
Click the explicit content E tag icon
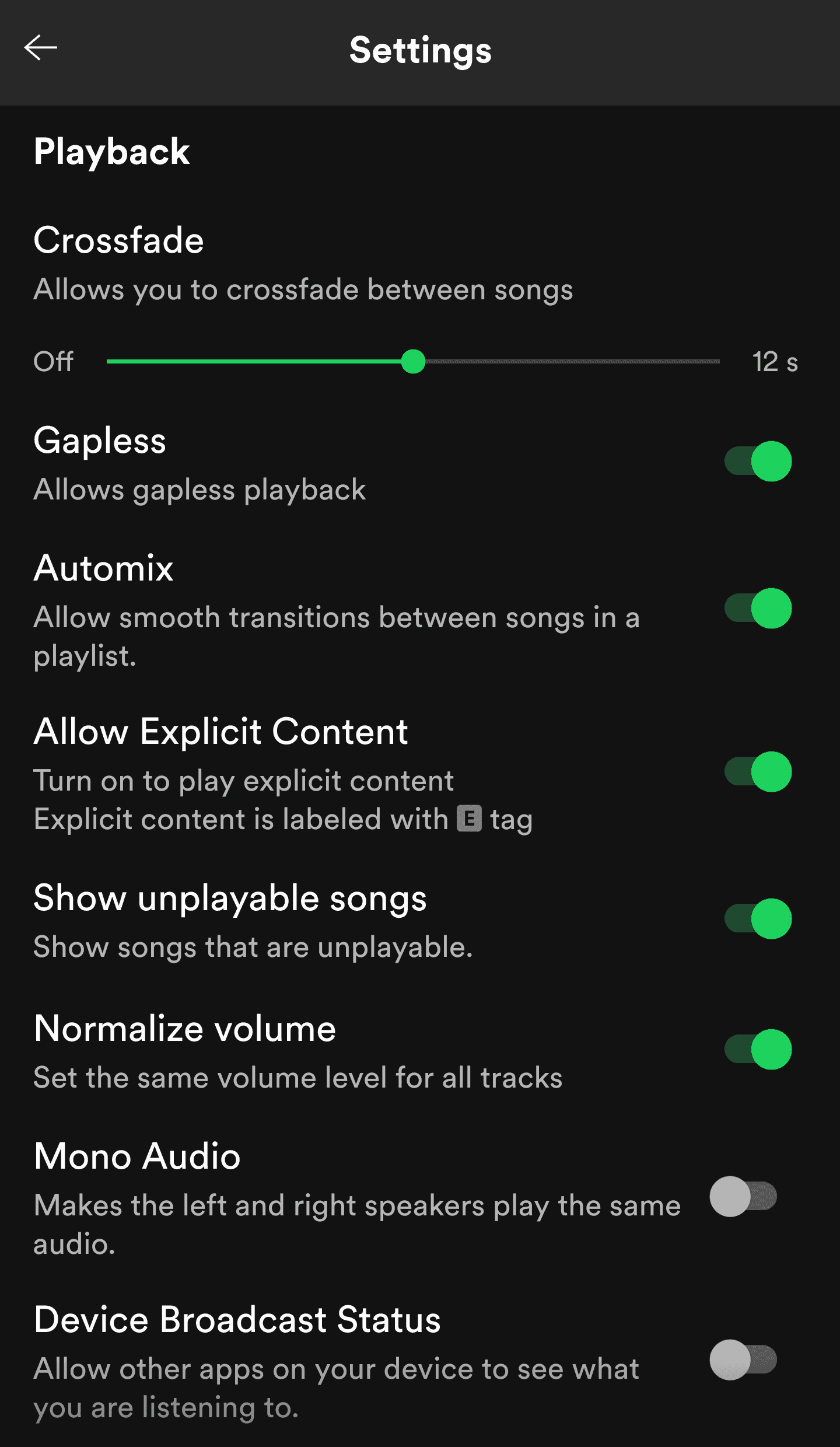(x=468, y=820)
